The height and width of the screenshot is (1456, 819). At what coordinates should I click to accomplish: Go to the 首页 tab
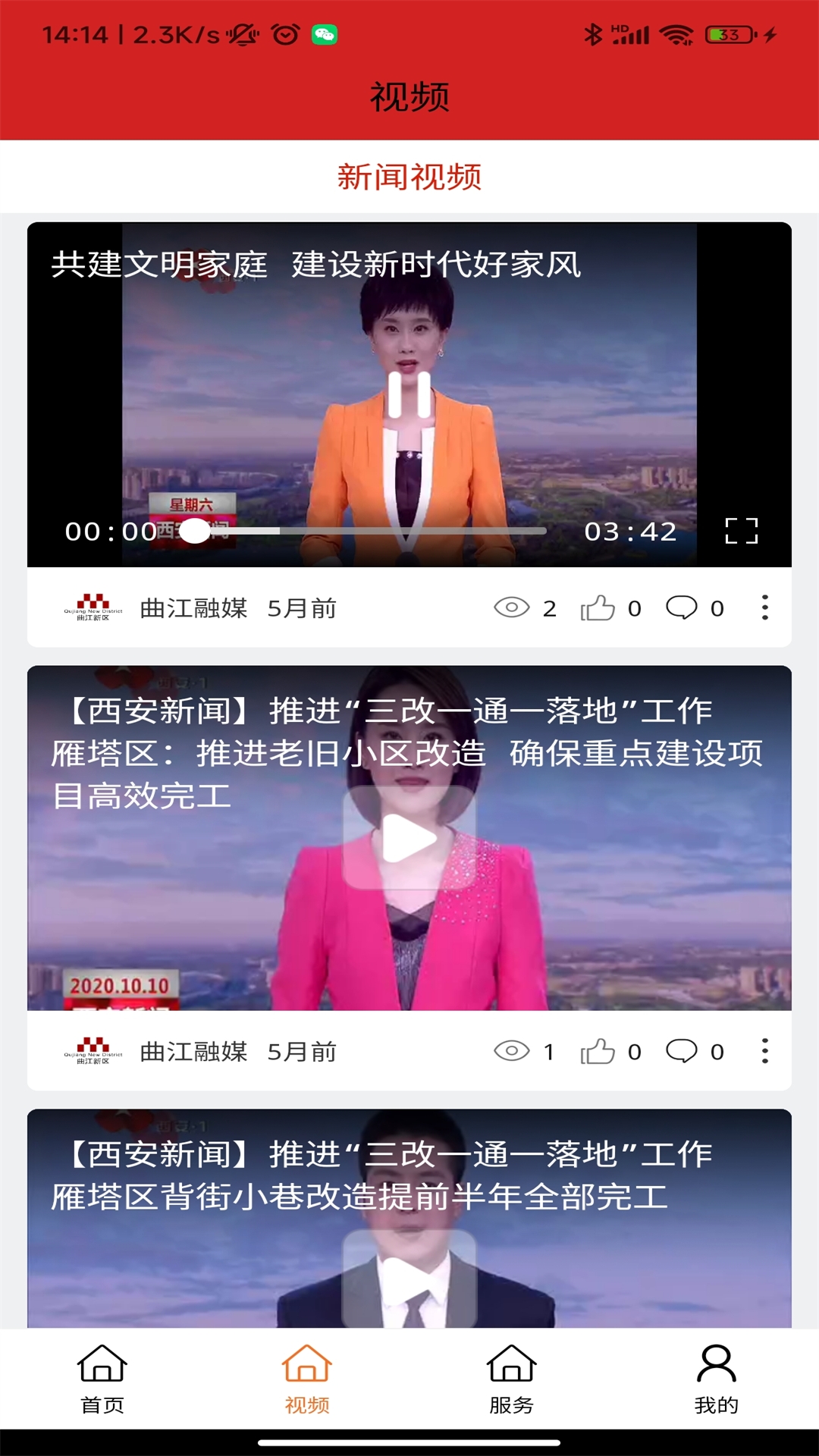pyautogui.click(x=102, y=1378)
